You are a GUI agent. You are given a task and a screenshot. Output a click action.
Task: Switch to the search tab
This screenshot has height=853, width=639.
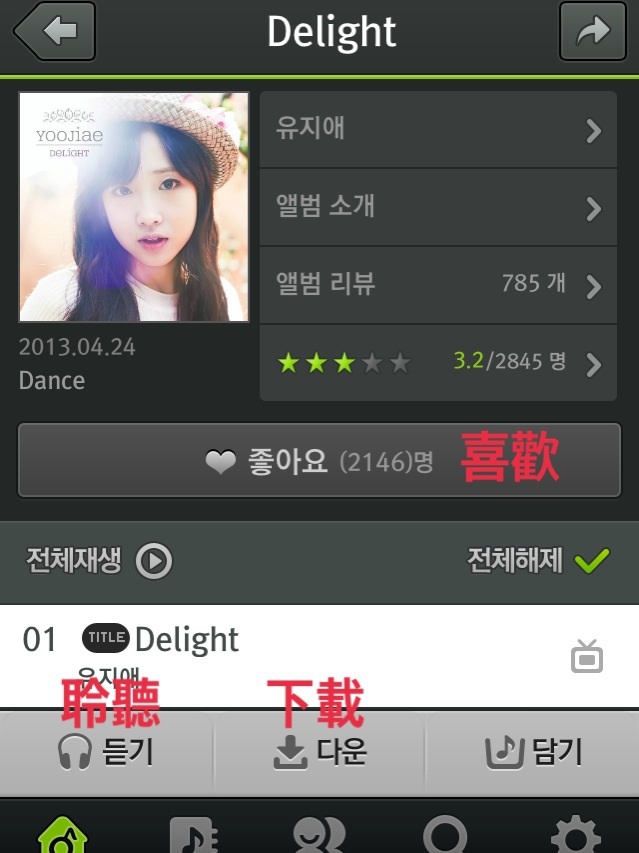point(445,833)
